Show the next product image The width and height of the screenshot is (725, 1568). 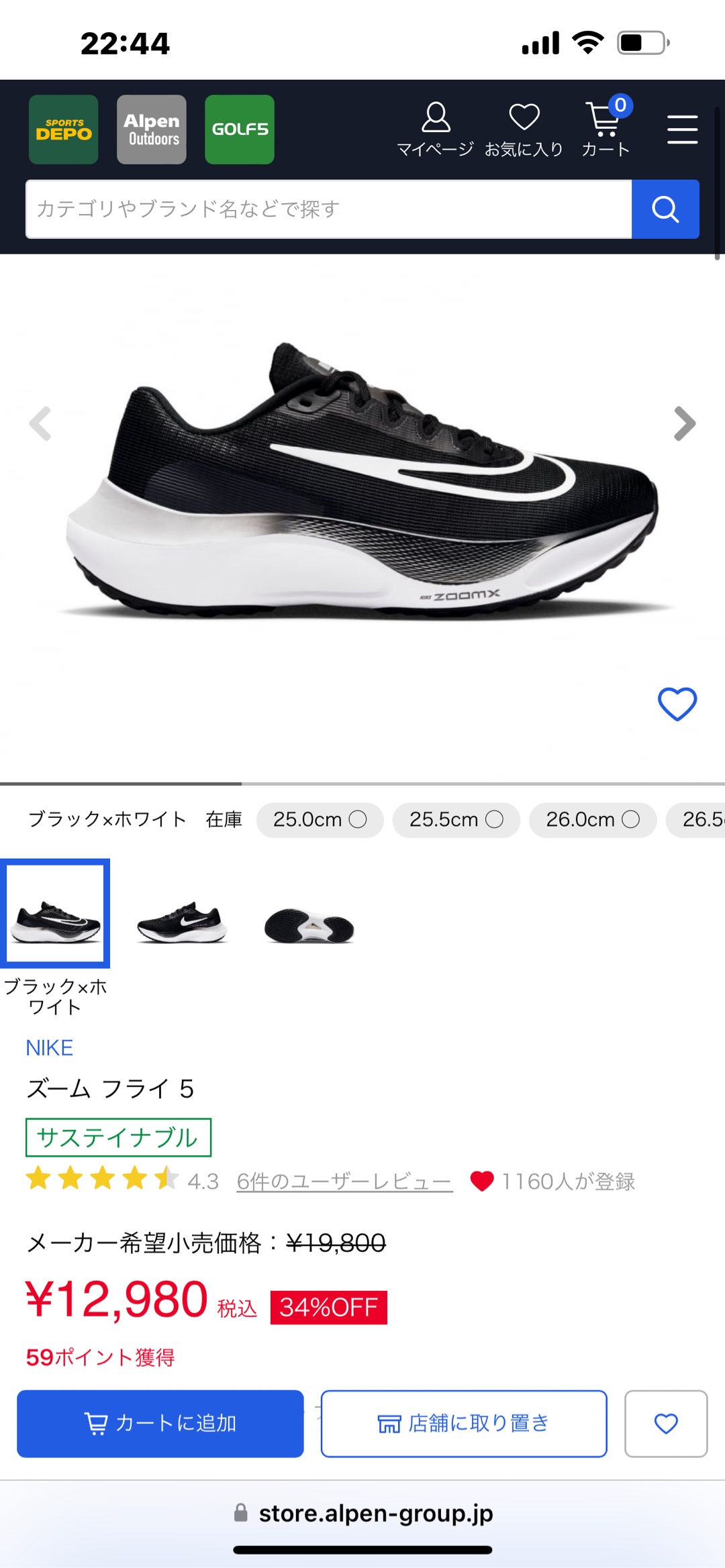(x=684, y=424)
